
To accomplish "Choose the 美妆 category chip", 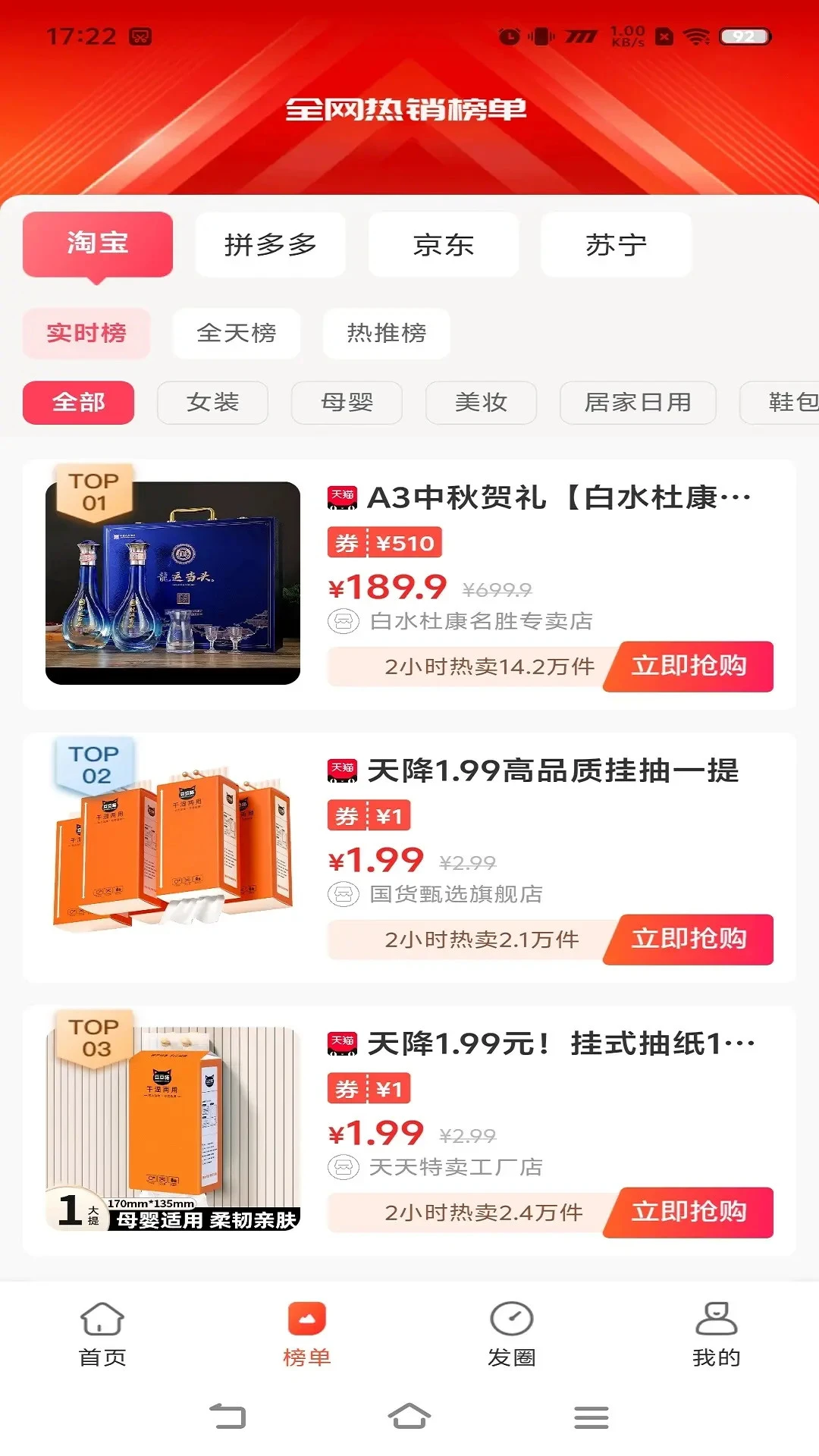I will (482, 403).
